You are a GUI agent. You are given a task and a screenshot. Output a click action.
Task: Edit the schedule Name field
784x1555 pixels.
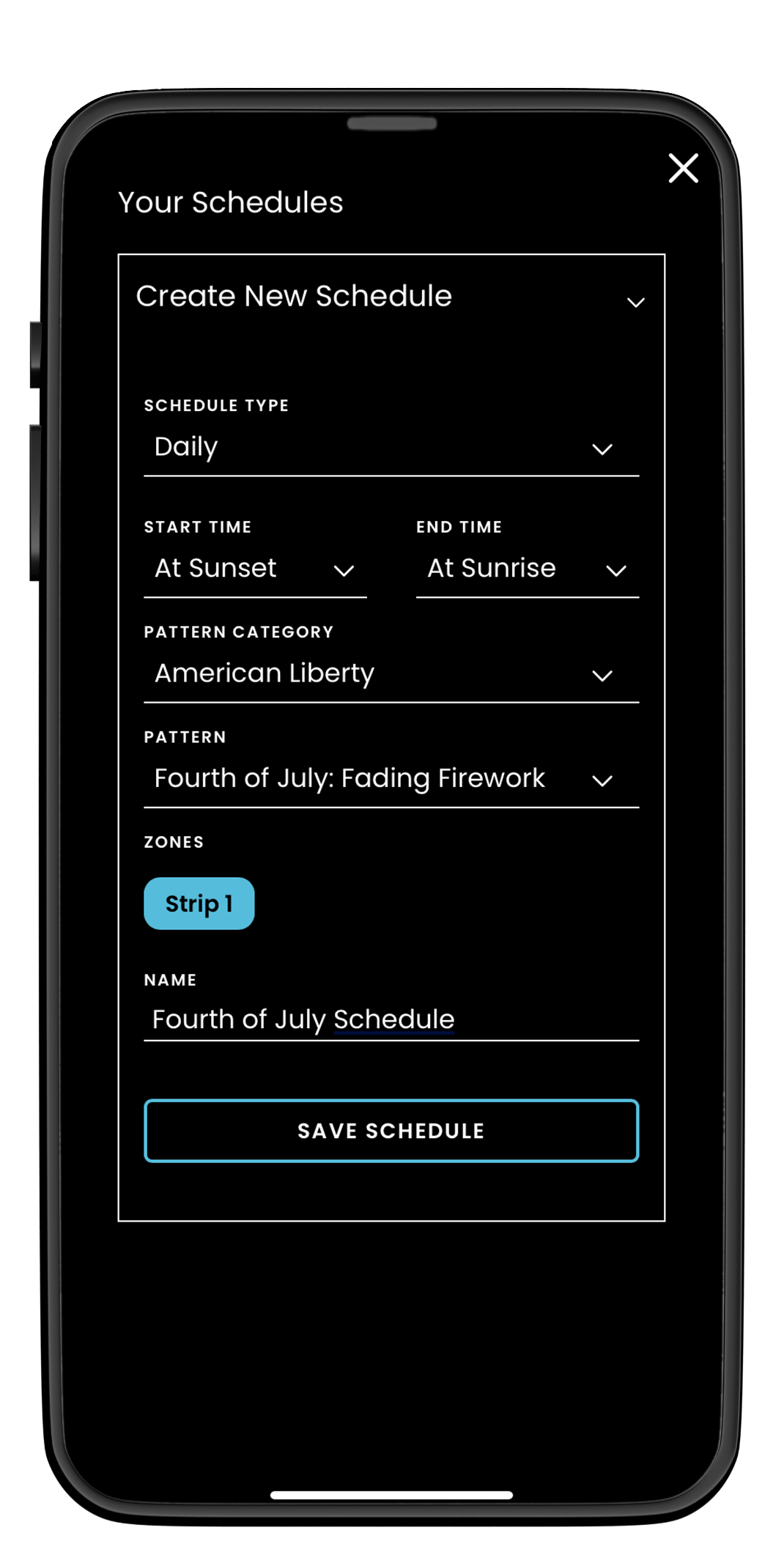[391, 1019]
